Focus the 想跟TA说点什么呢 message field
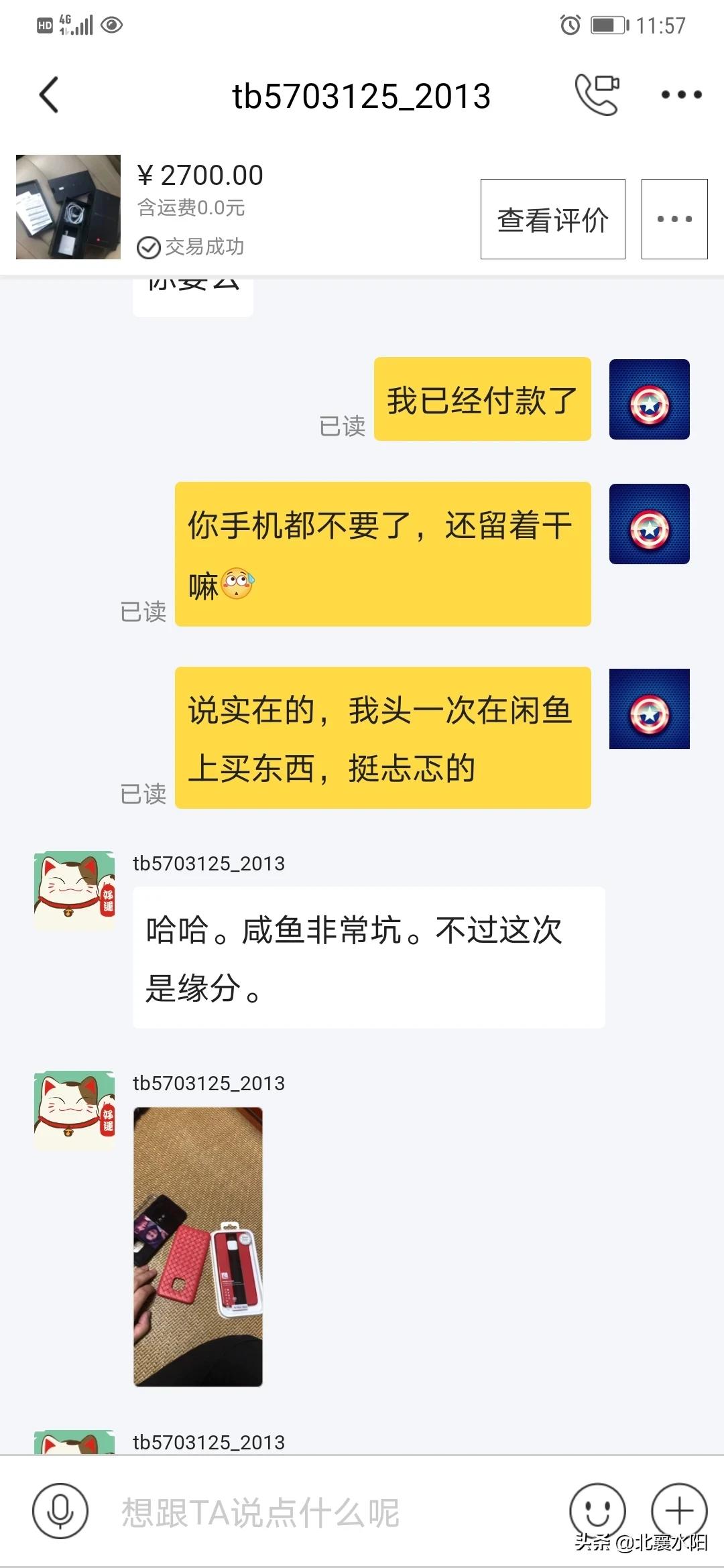The image size is (724, 1568). (x=322, y=1512)
